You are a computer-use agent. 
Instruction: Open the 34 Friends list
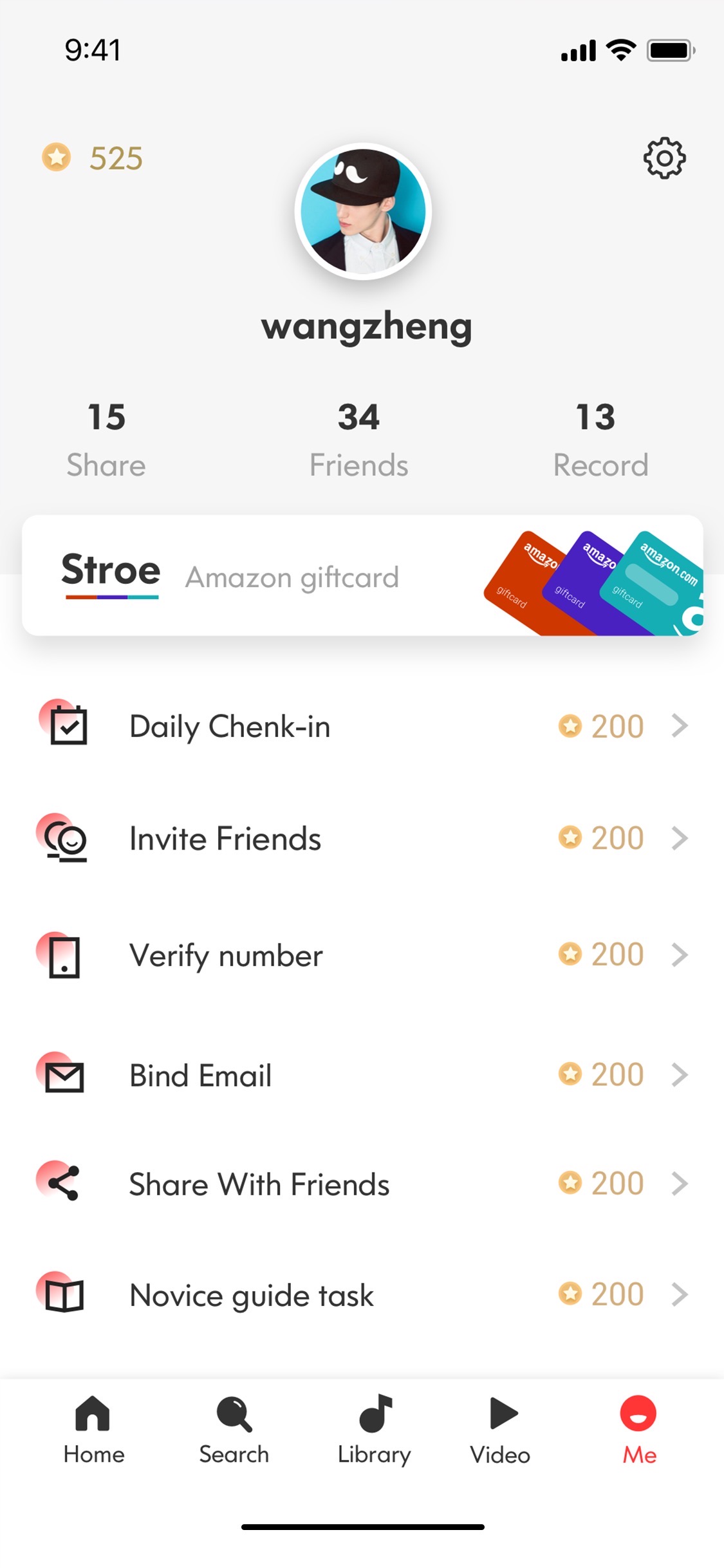click(359, 440)
